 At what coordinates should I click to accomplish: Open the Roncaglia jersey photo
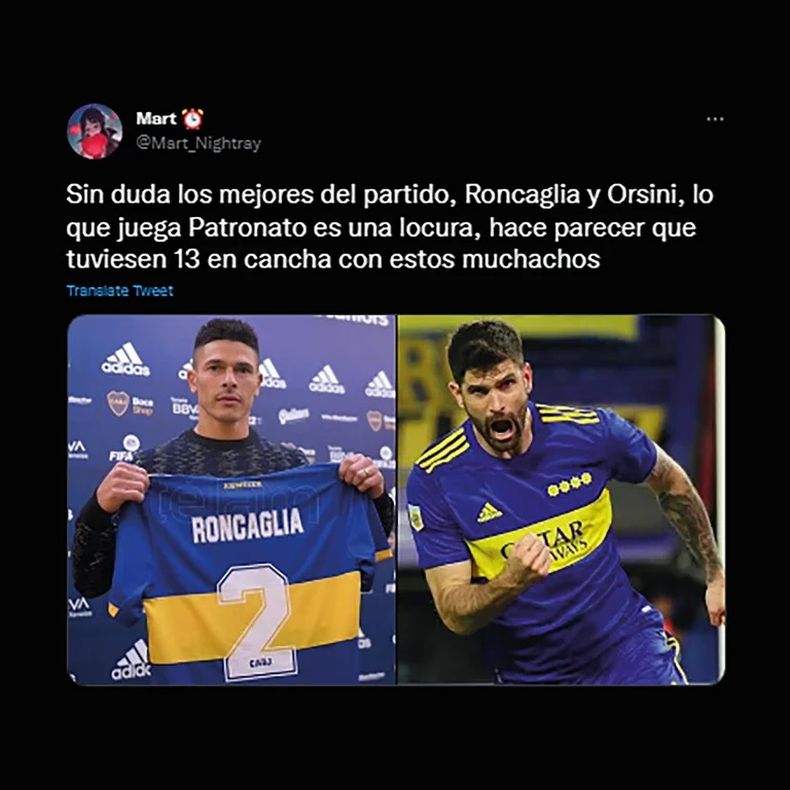pos(231,500)
